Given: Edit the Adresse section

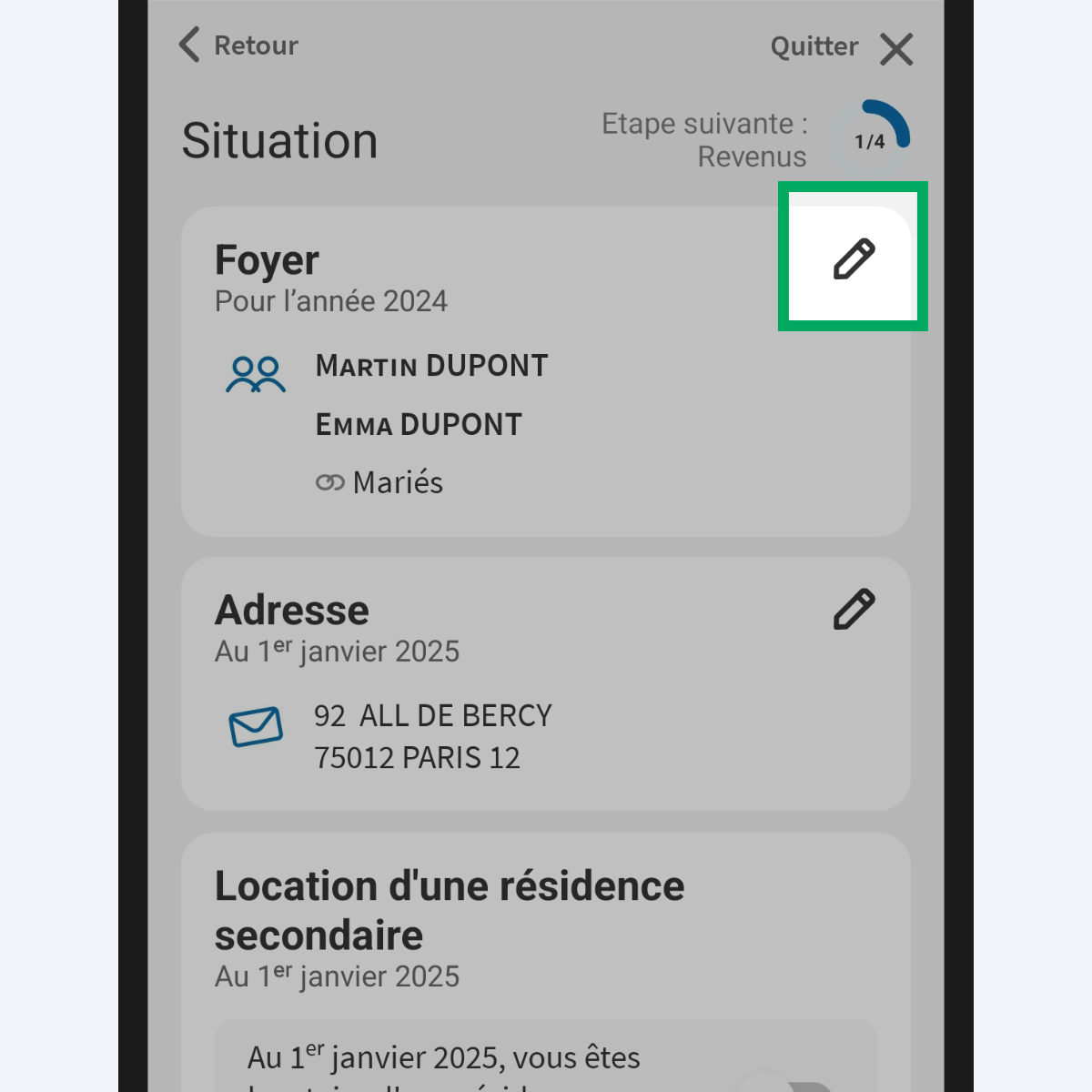Looking at the screenshot, I should pos(854,610).
